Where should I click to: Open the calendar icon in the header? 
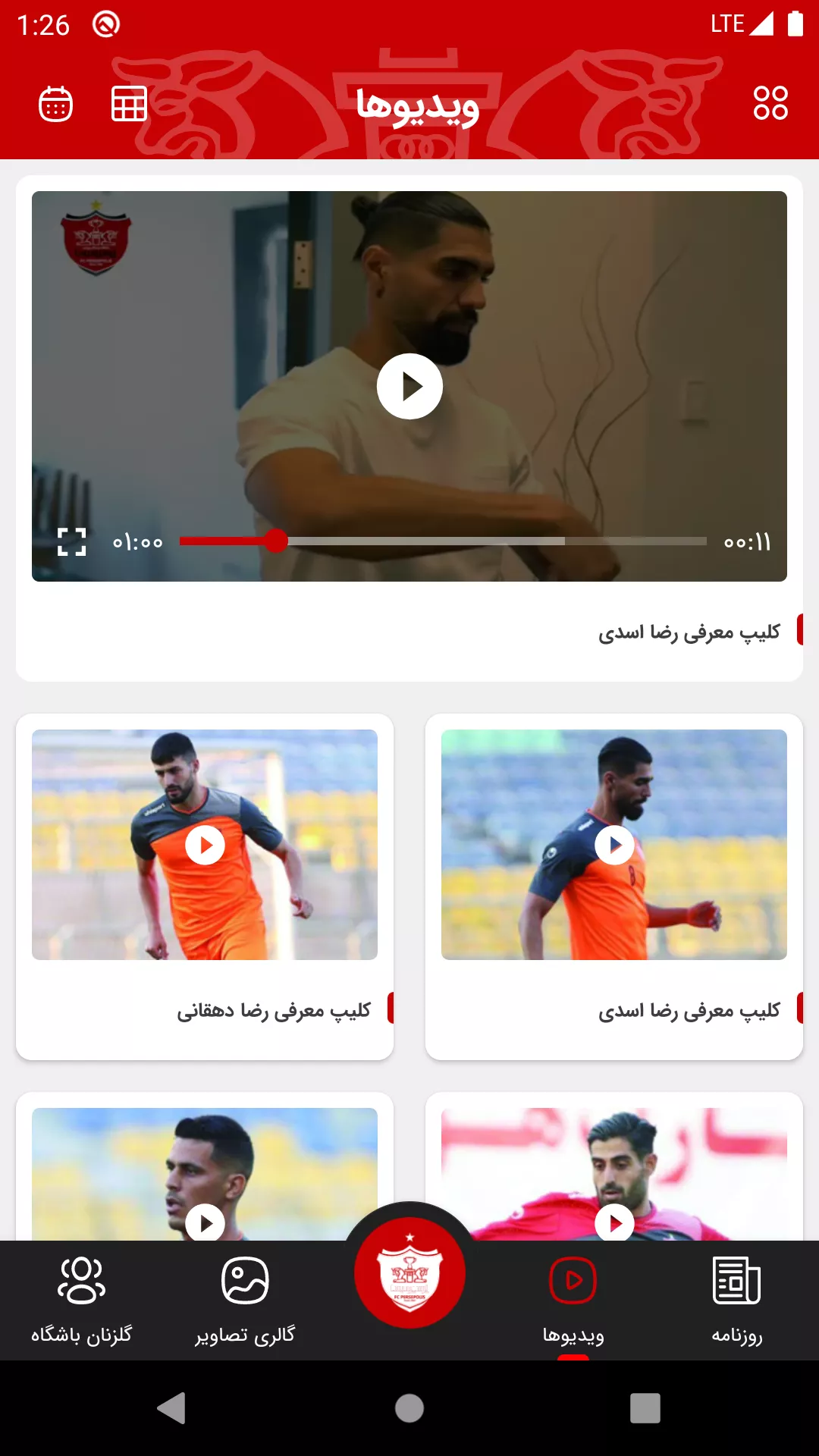55,104
